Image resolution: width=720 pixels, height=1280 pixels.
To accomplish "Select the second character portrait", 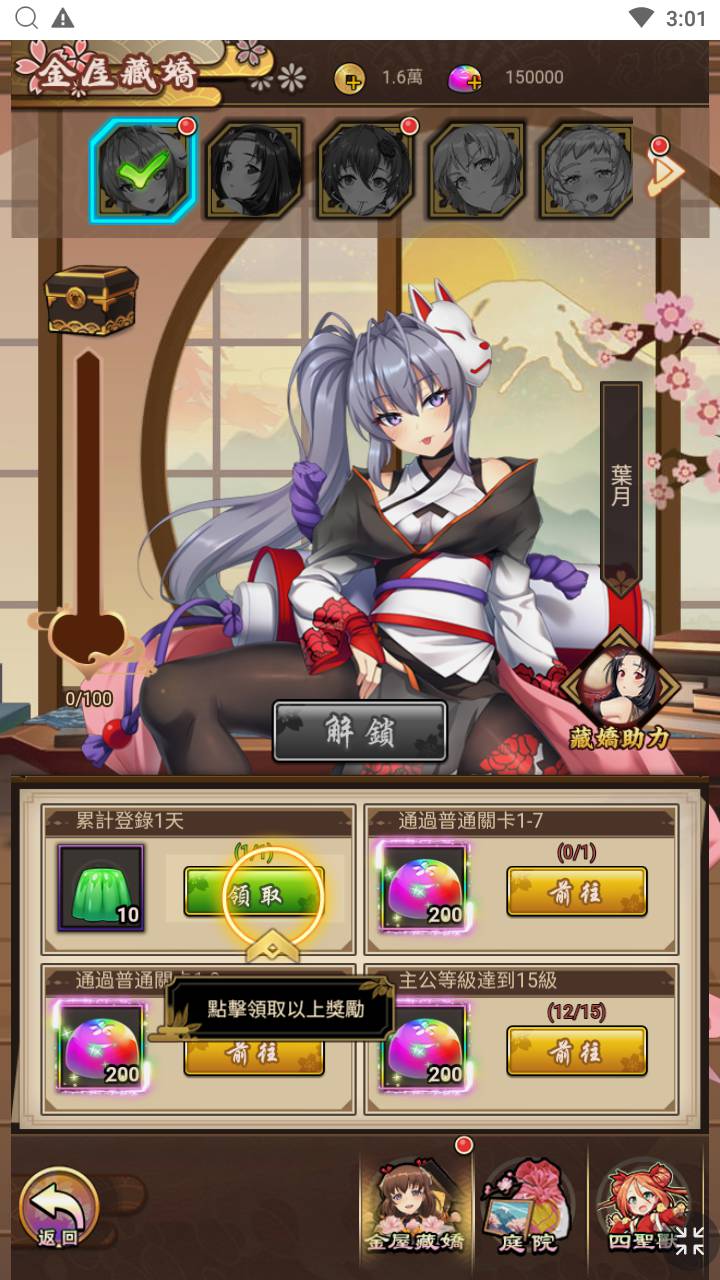I will point(254,170).
